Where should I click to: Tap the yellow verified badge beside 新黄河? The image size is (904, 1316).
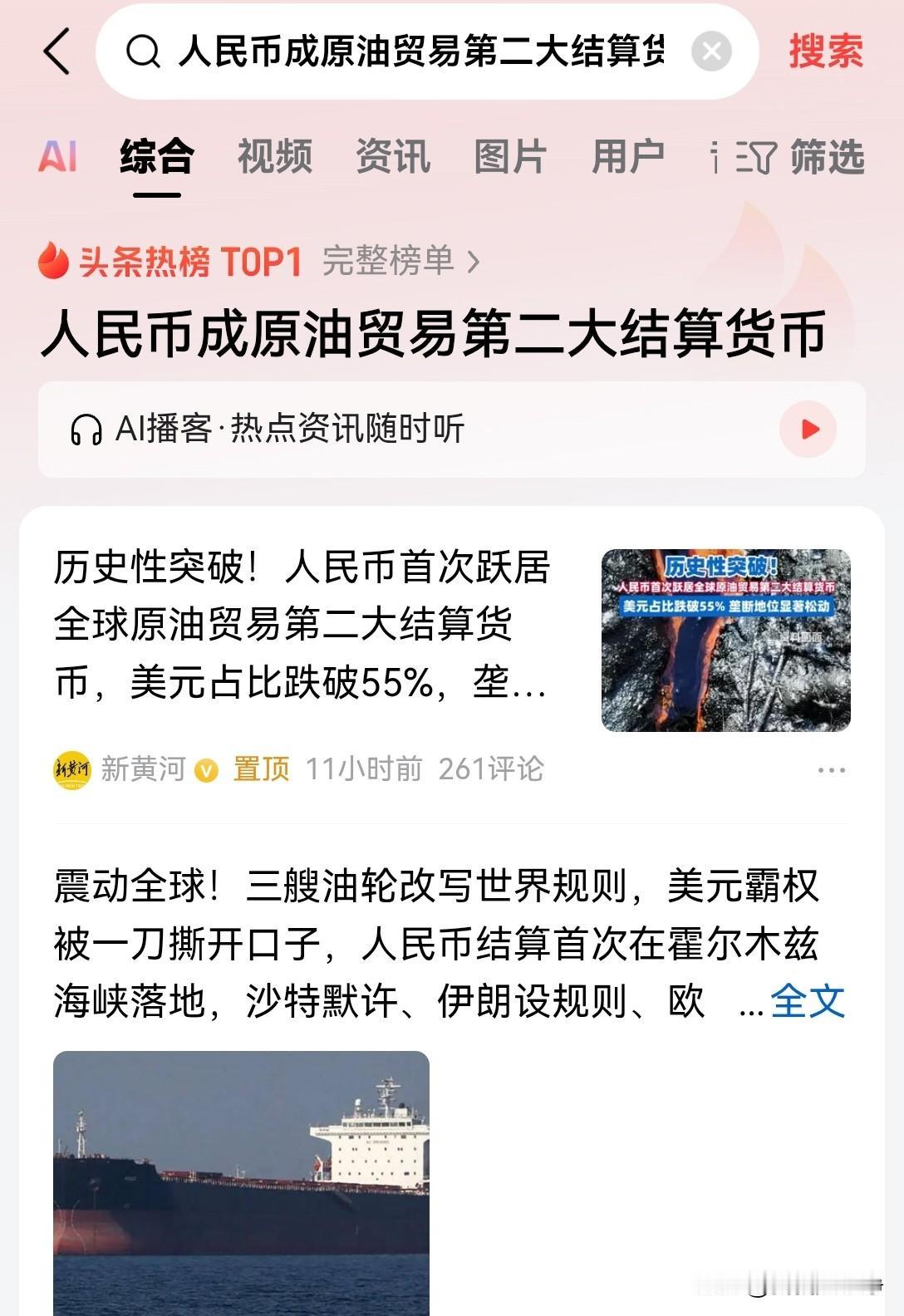[204, 771]
